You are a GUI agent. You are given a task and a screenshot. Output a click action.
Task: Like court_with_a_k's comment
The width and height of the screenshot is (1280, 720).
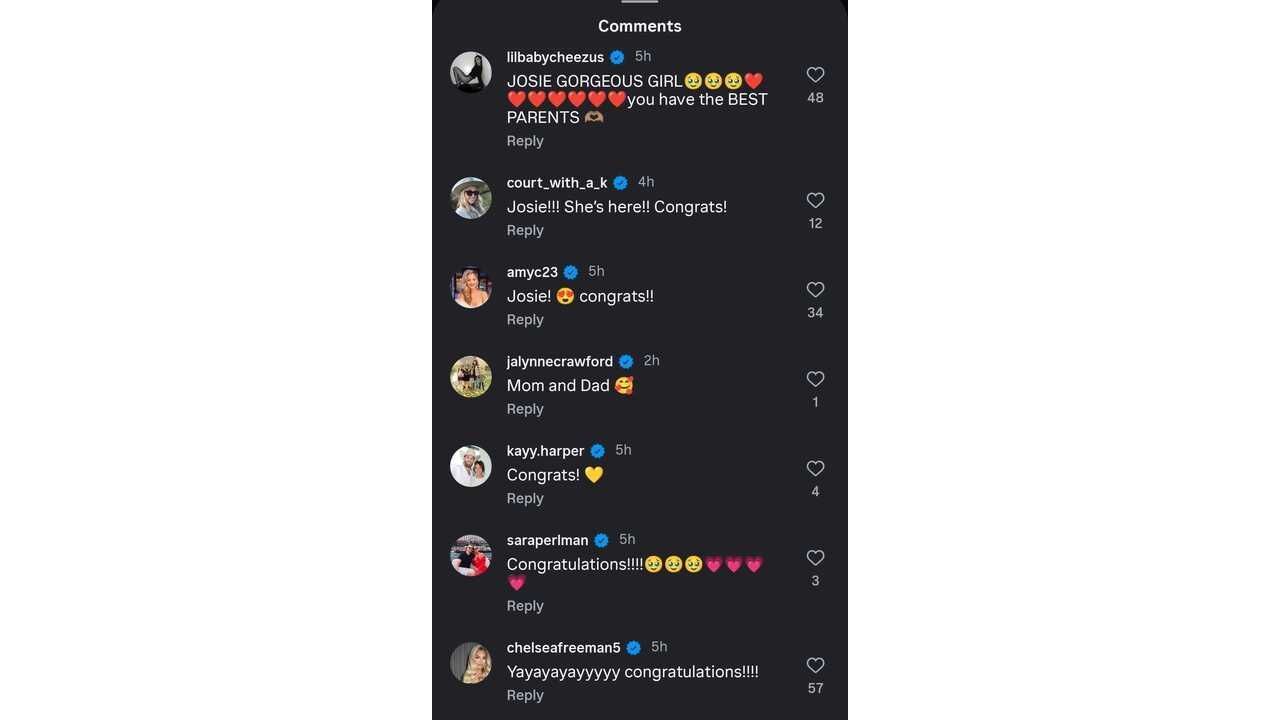815,200
